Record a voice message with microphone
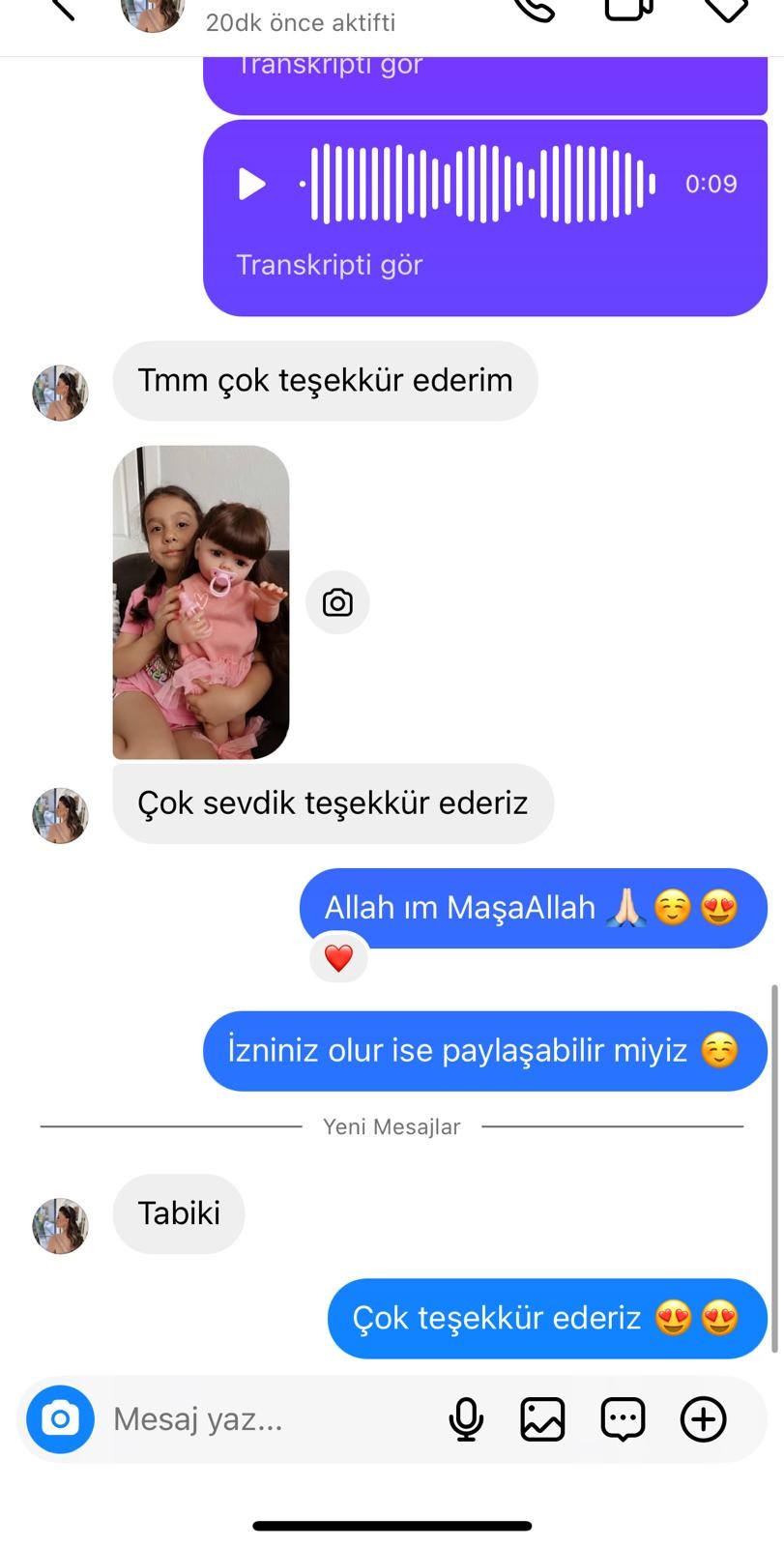 point(466,1418)
